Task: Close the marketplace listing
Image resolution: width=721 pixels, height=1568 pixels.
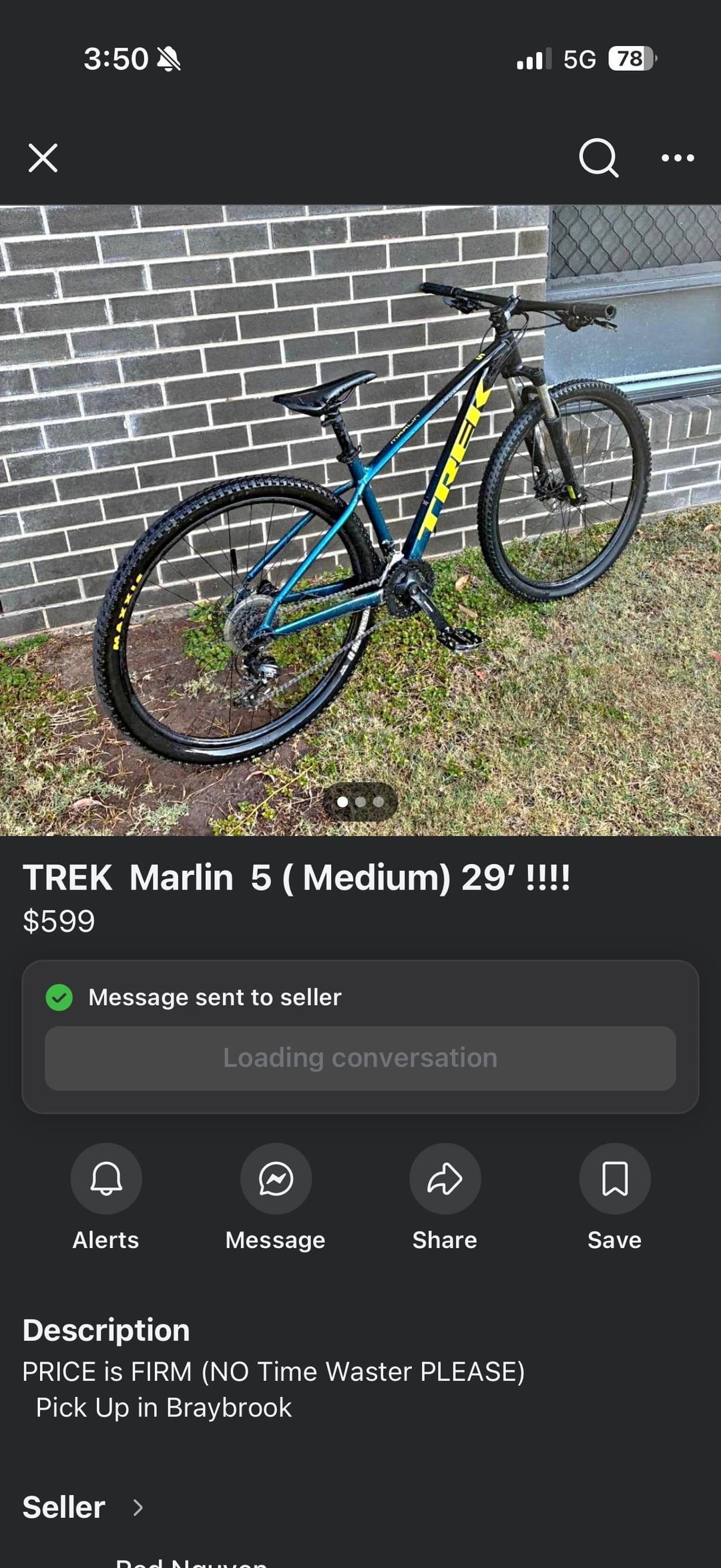Action: point(43,158)
